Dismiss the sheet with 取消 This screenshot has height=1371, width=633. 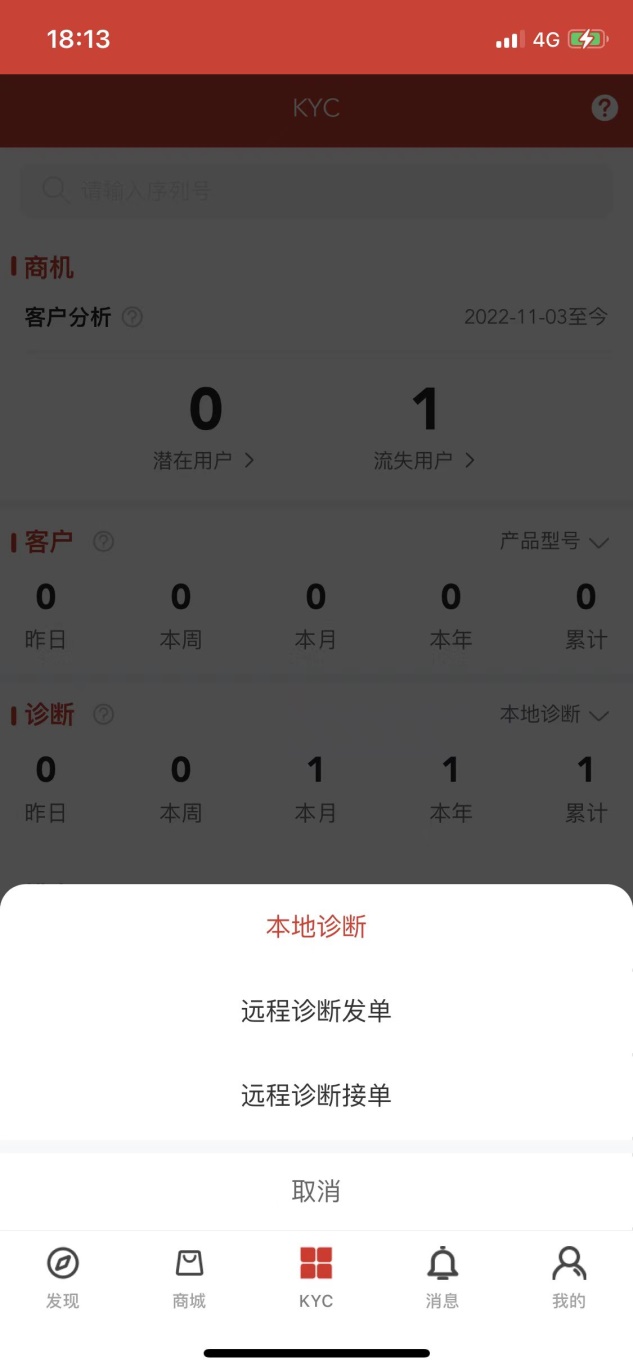click(316, 1191)
